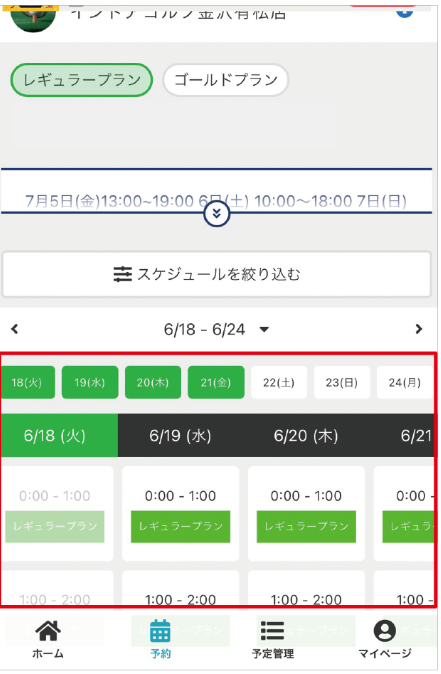
Task: Select the 19(水) date chip
Action: coord(90,383)
